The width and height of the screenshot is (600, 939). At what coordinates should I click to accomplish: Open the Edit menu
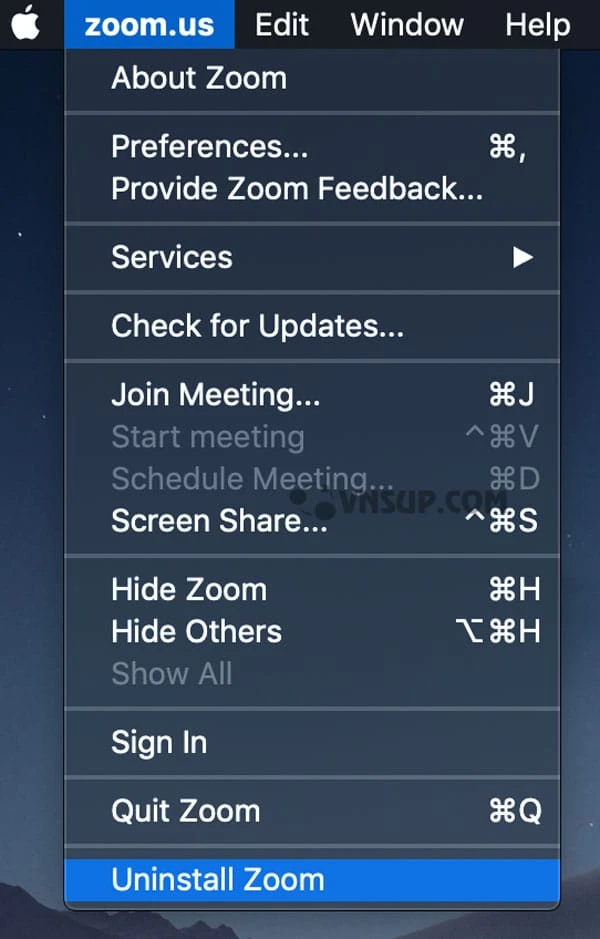(281, 24)
